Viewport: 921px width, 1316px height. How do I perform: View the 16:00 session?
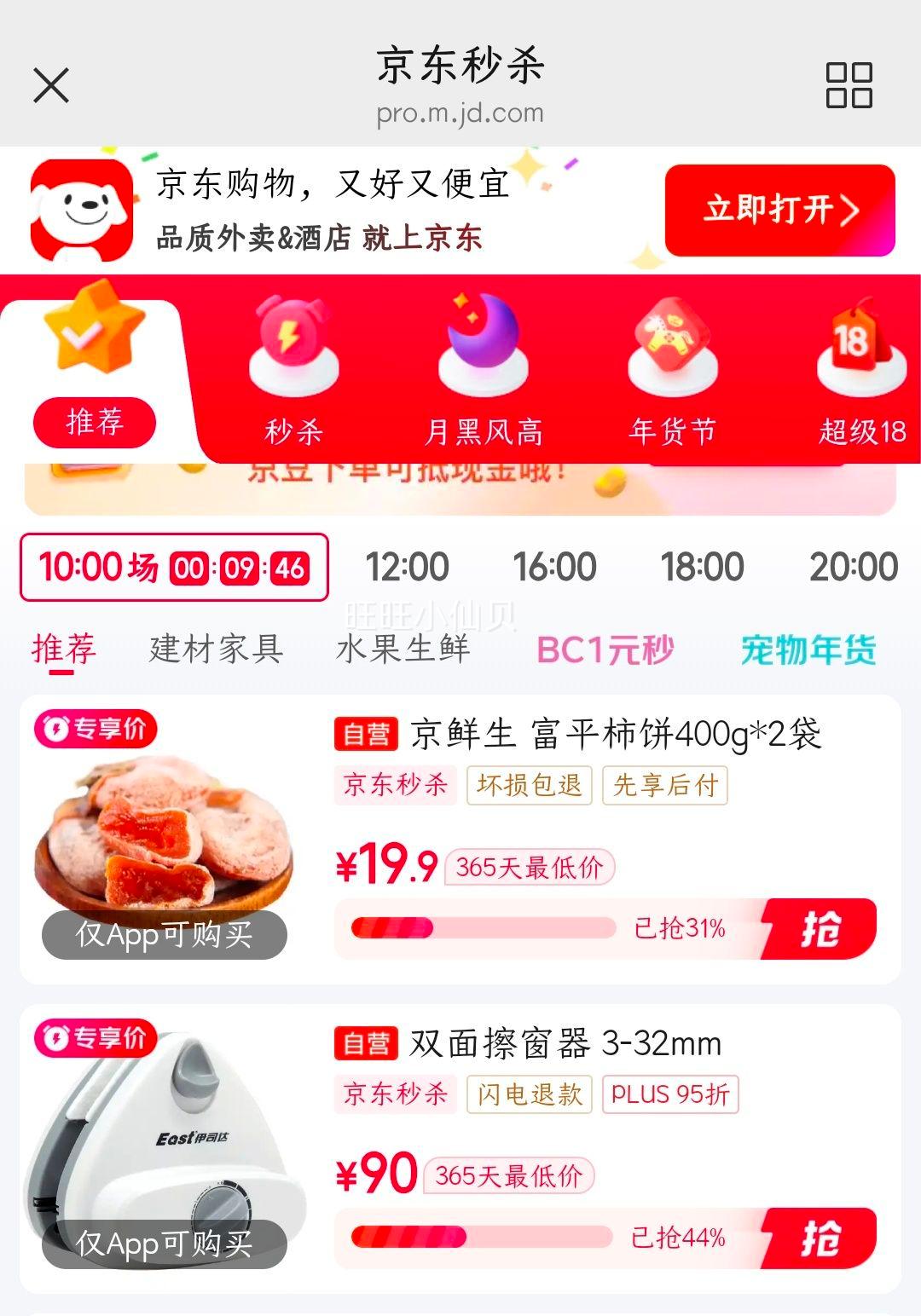pyautogui.click(x=554, y=567)
